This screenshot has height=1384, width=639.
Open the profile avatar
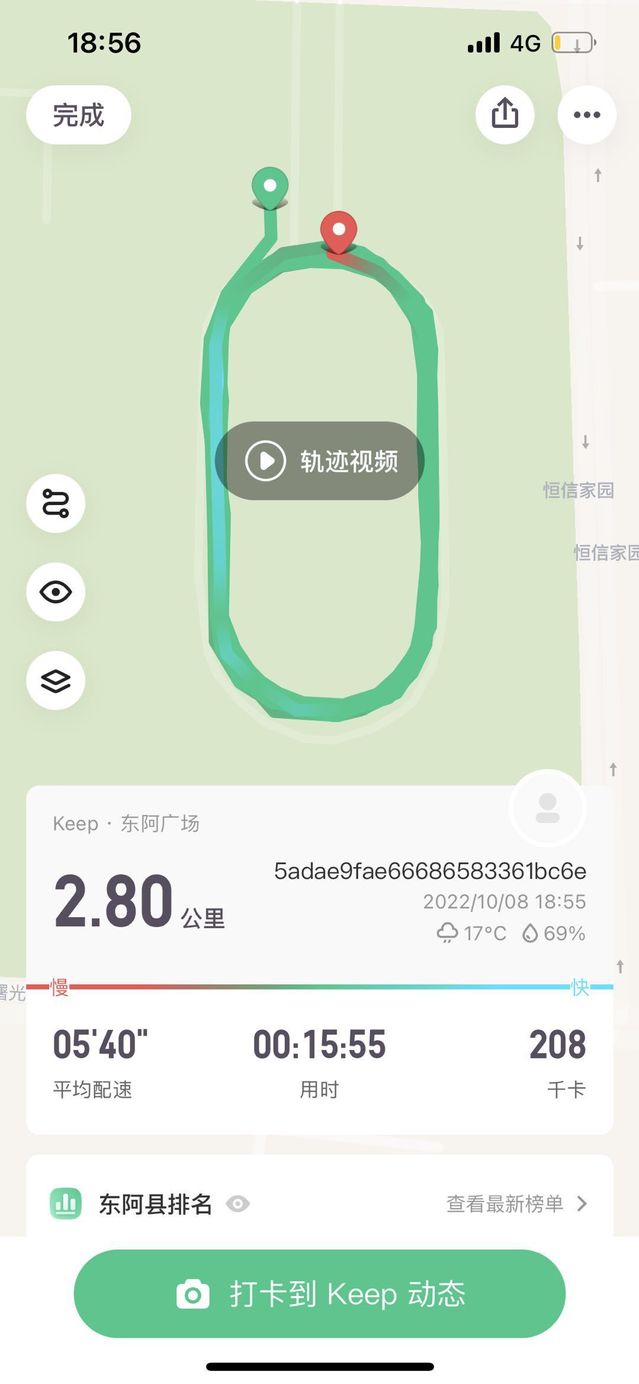tap(547, 808)
